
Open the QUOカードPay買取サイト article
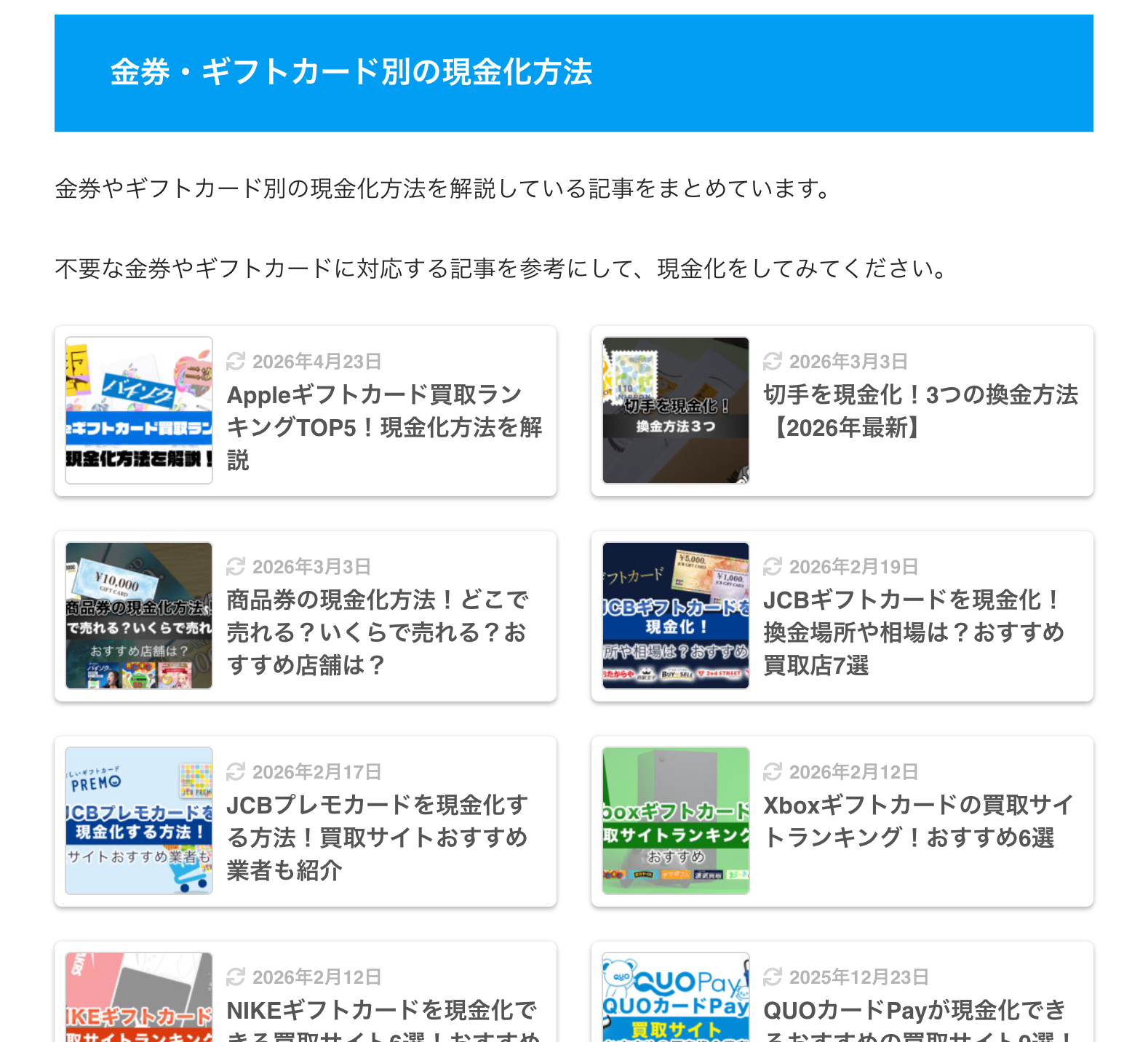click(x=914, y=1013)
